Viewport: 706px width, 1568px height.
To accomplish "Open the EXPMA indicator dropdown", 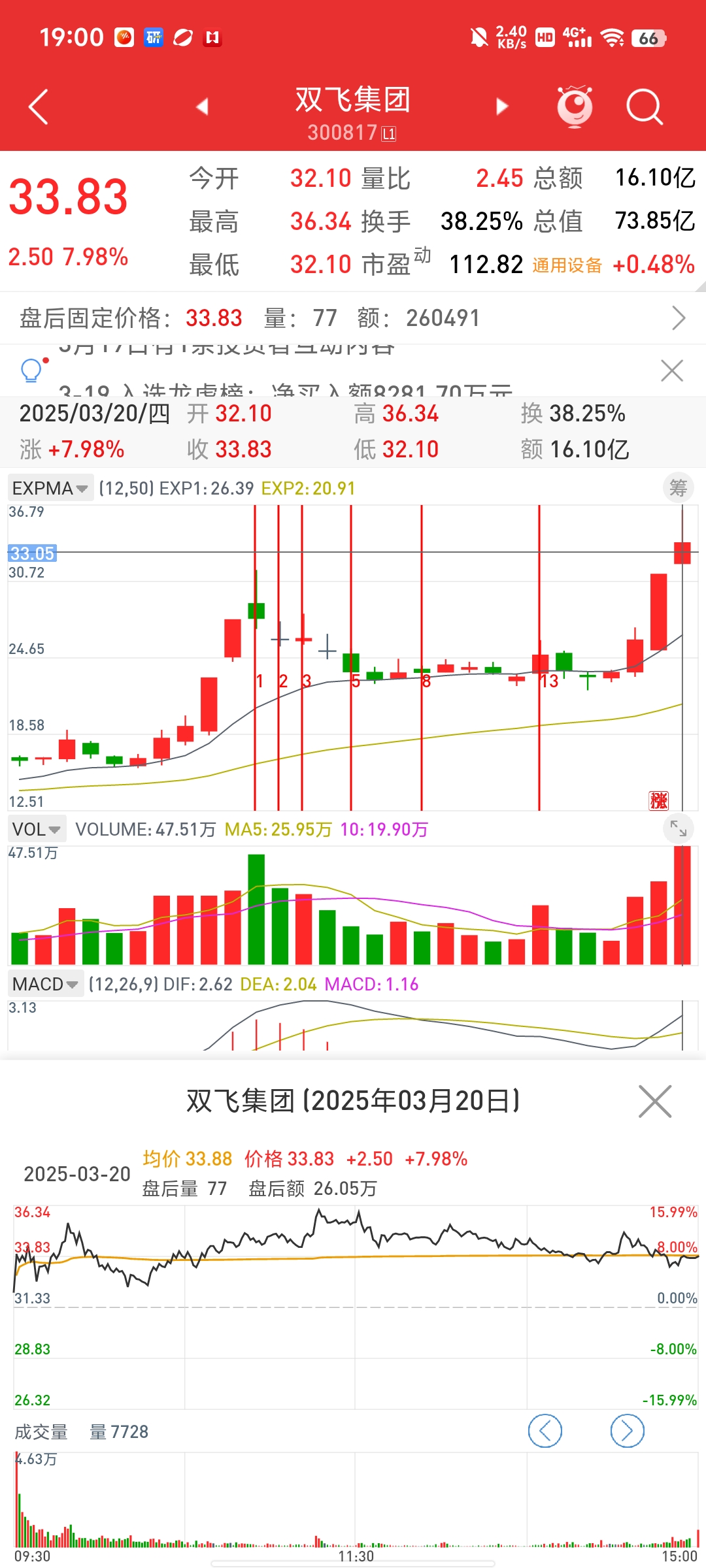I will coord(50,488).
